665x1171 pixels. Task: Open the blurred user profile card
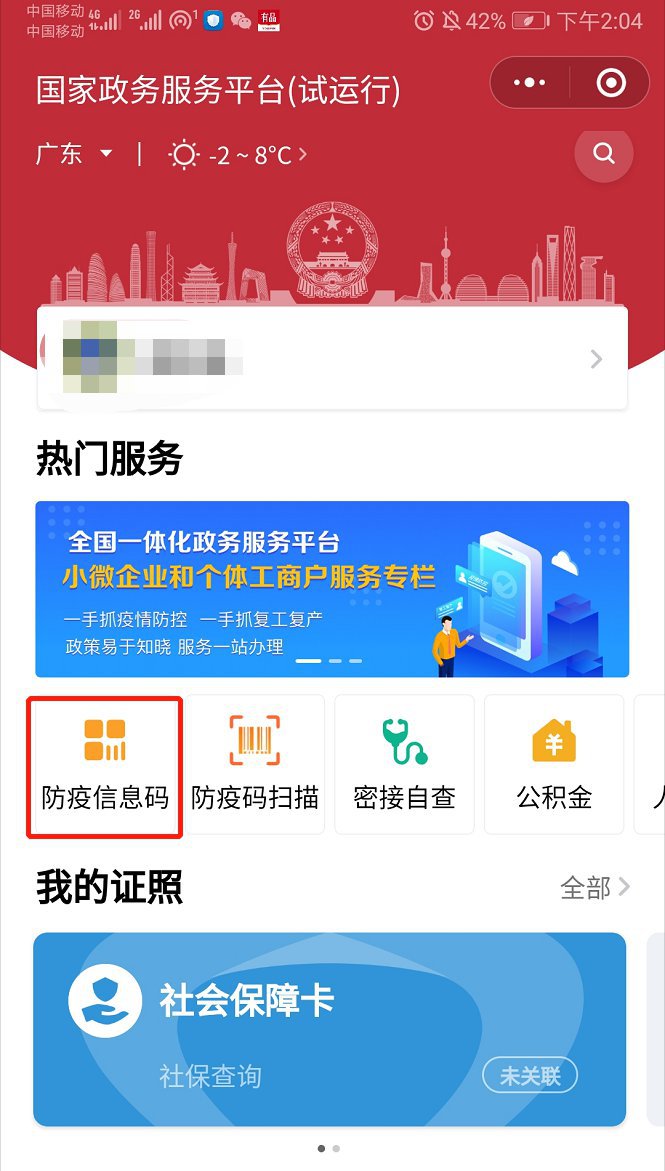pos(332,359)
